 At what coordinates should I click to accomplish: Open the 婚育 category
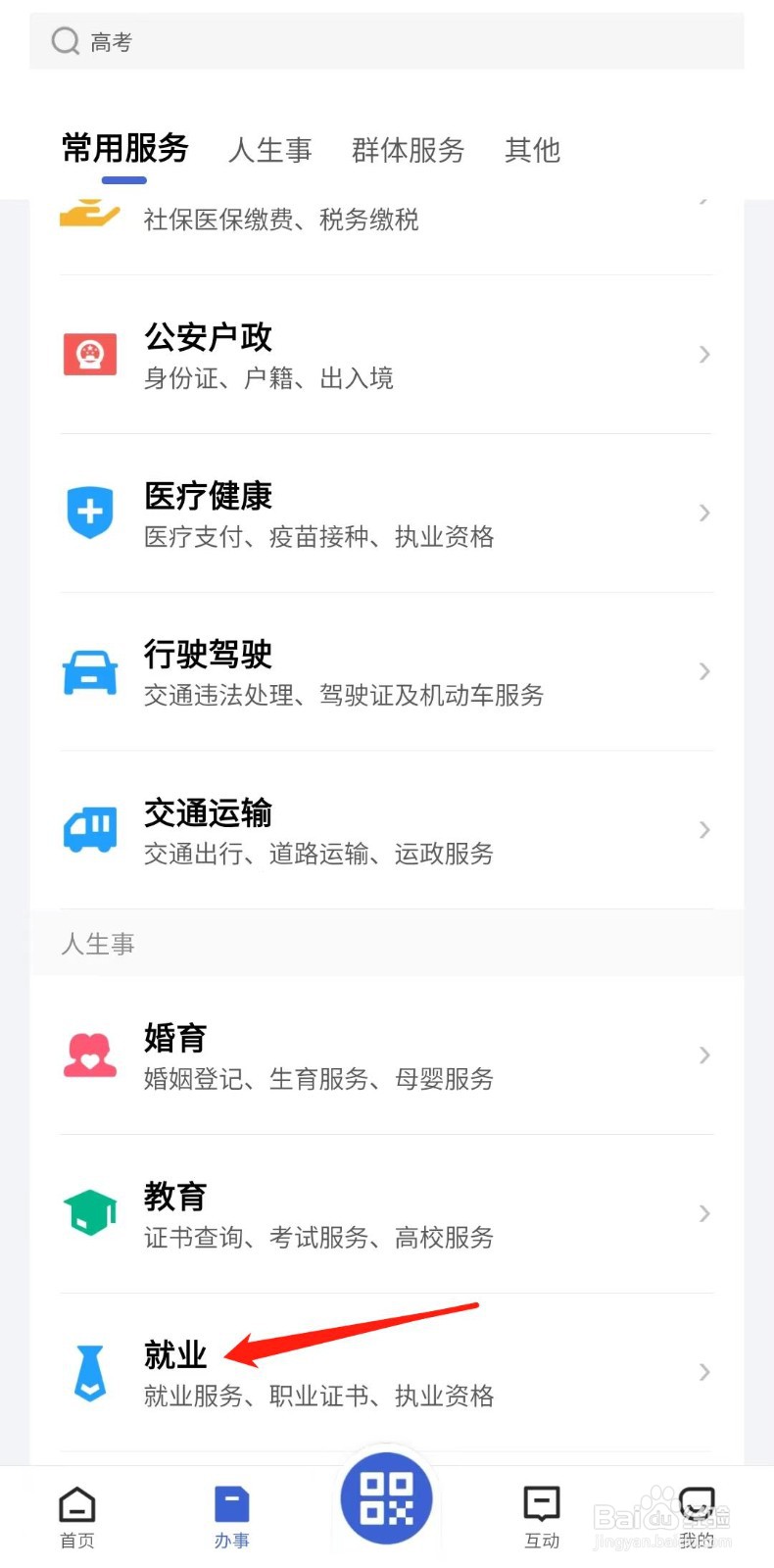coord(386,1056)
